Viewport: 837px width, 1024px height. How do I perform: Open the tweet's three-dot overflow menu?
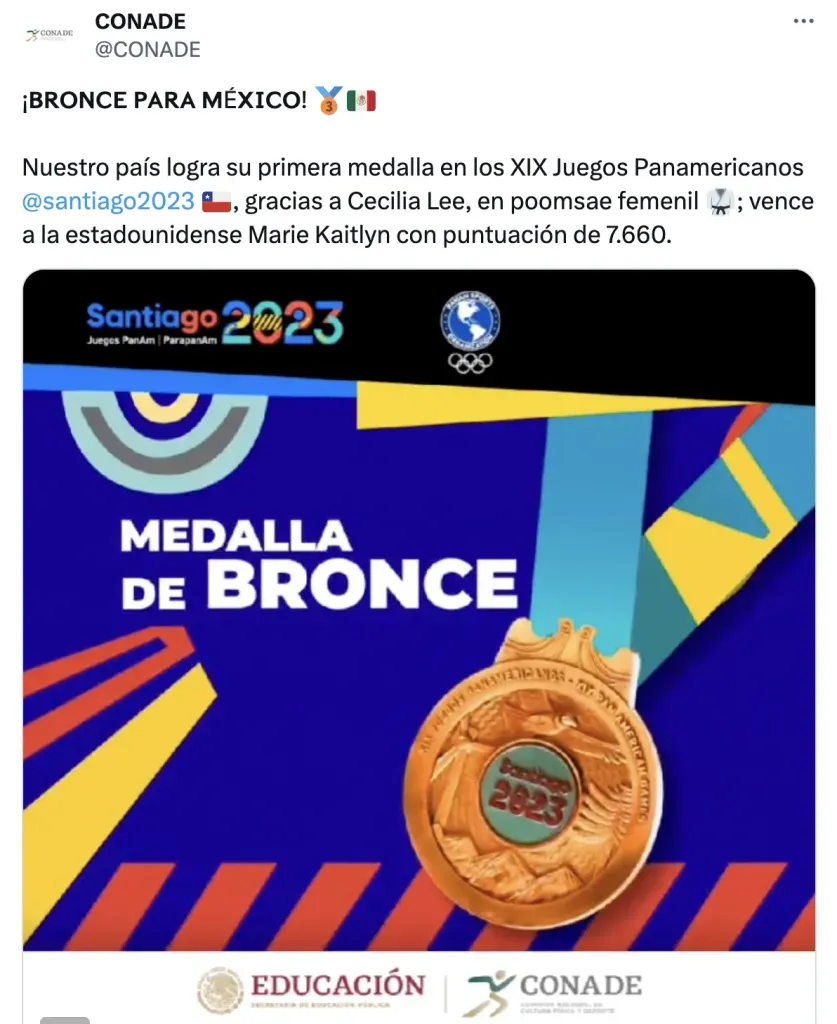803,21
